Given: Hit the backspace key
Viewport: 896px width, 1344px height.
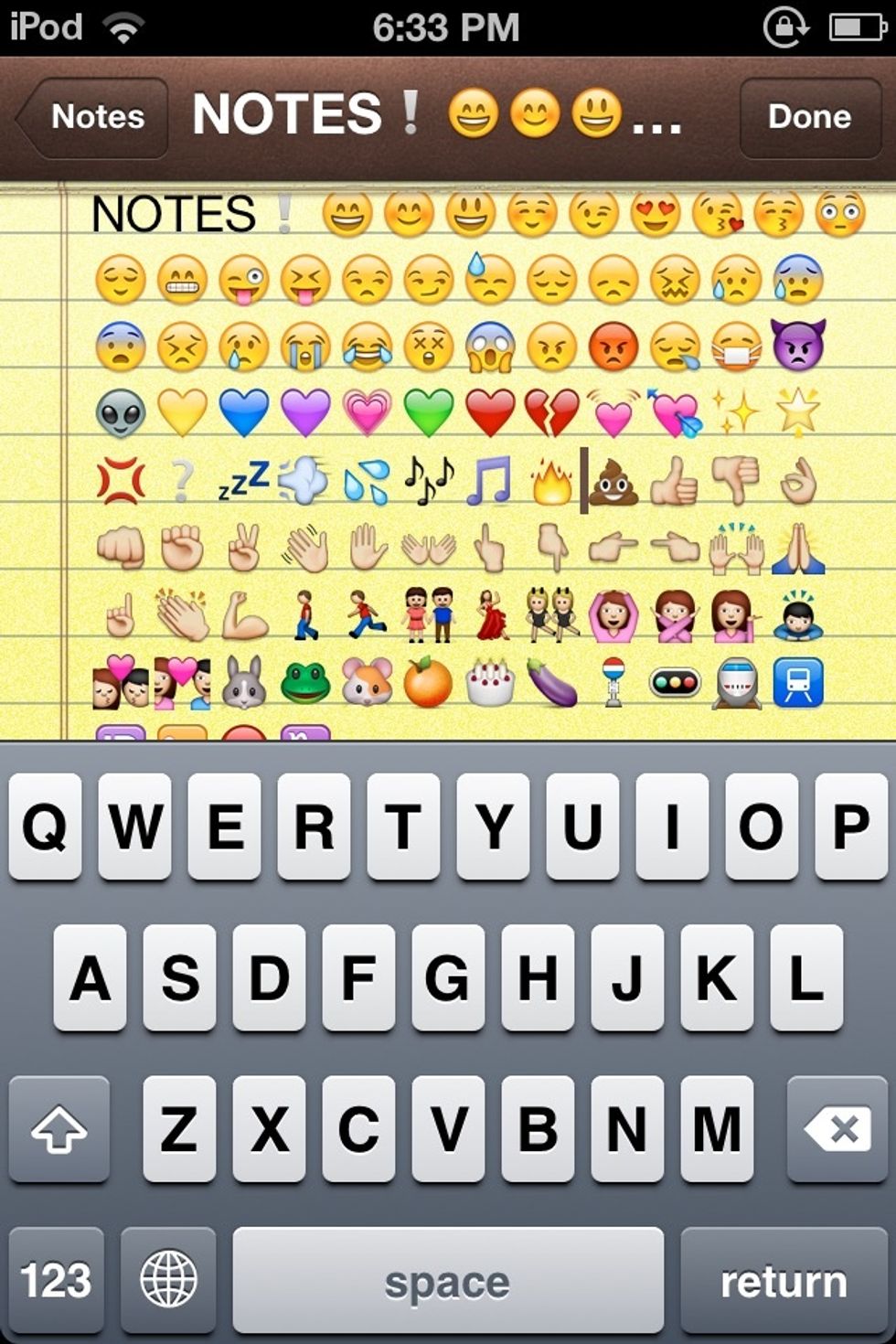Looking at the screenshot, I should (x=837, y=1129).
